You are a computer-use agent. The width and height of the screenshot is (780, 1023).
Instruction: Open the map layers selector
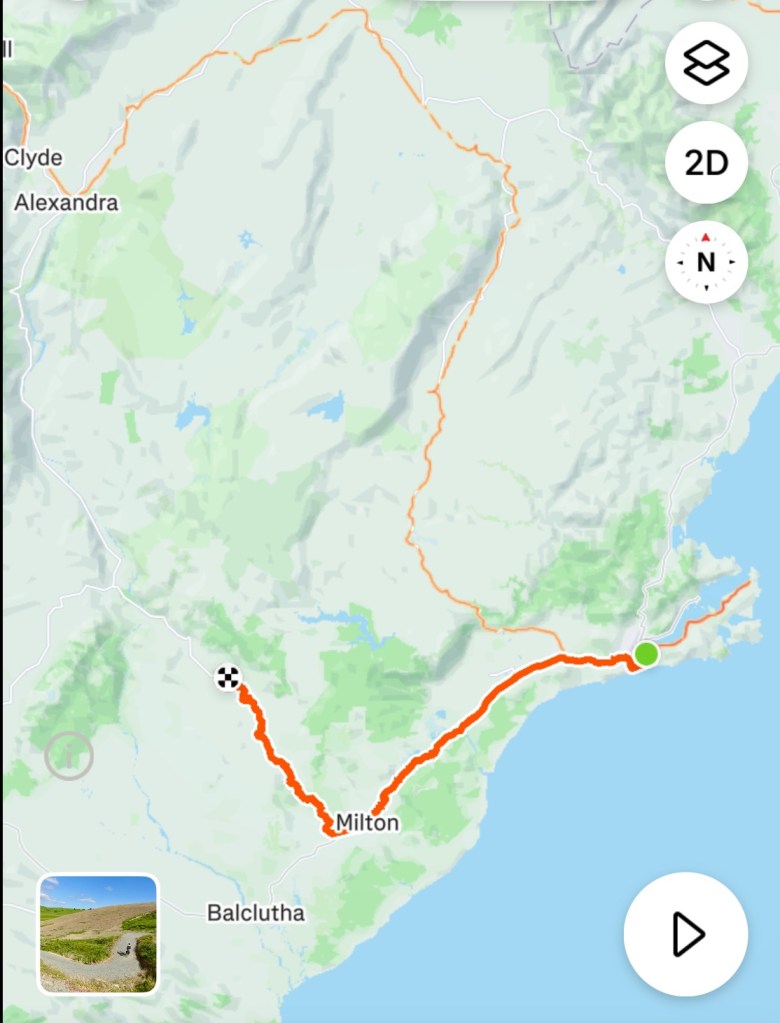(x=706, y=64)
